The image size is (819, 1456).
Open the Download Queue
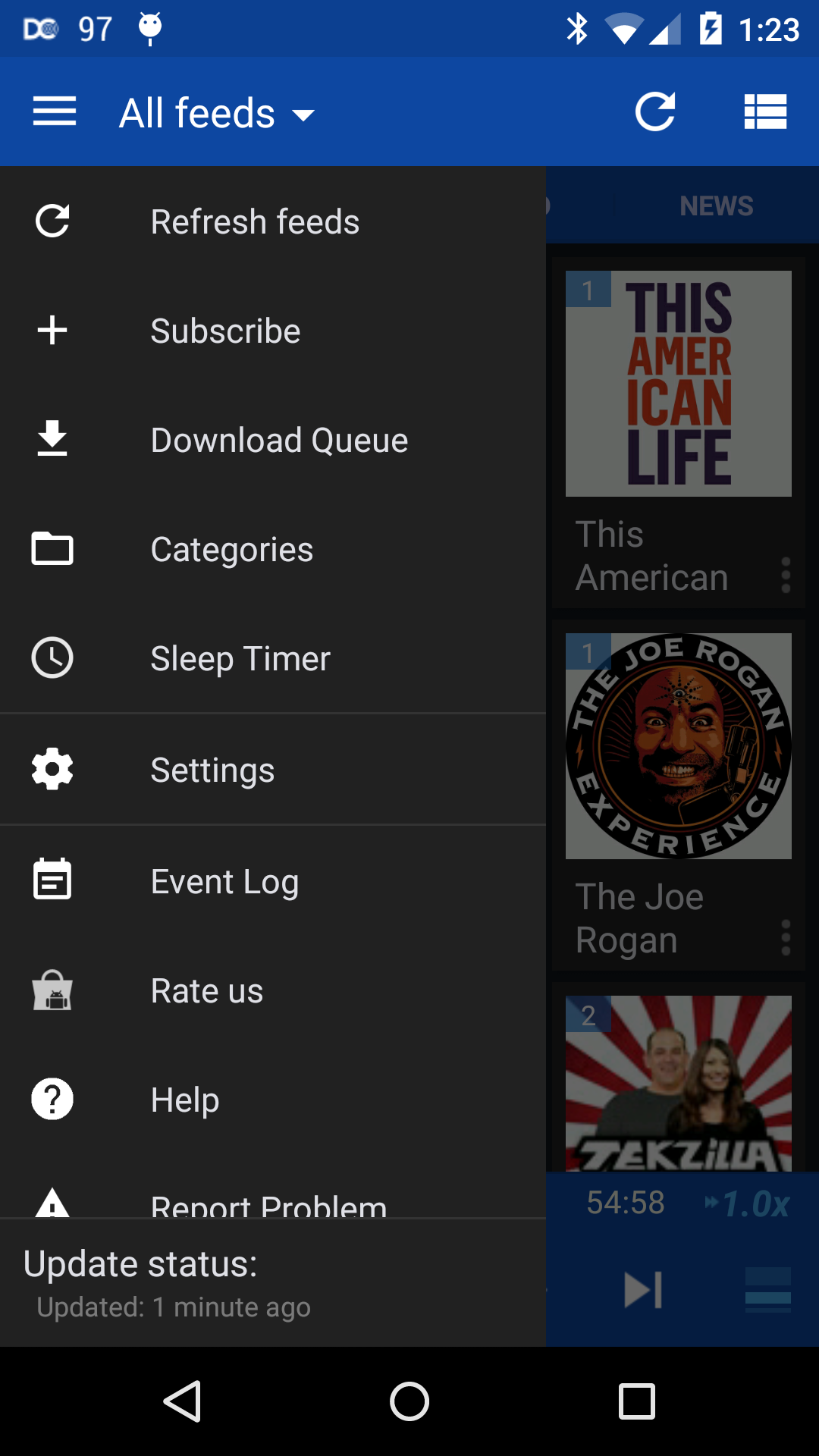(273, 440)
